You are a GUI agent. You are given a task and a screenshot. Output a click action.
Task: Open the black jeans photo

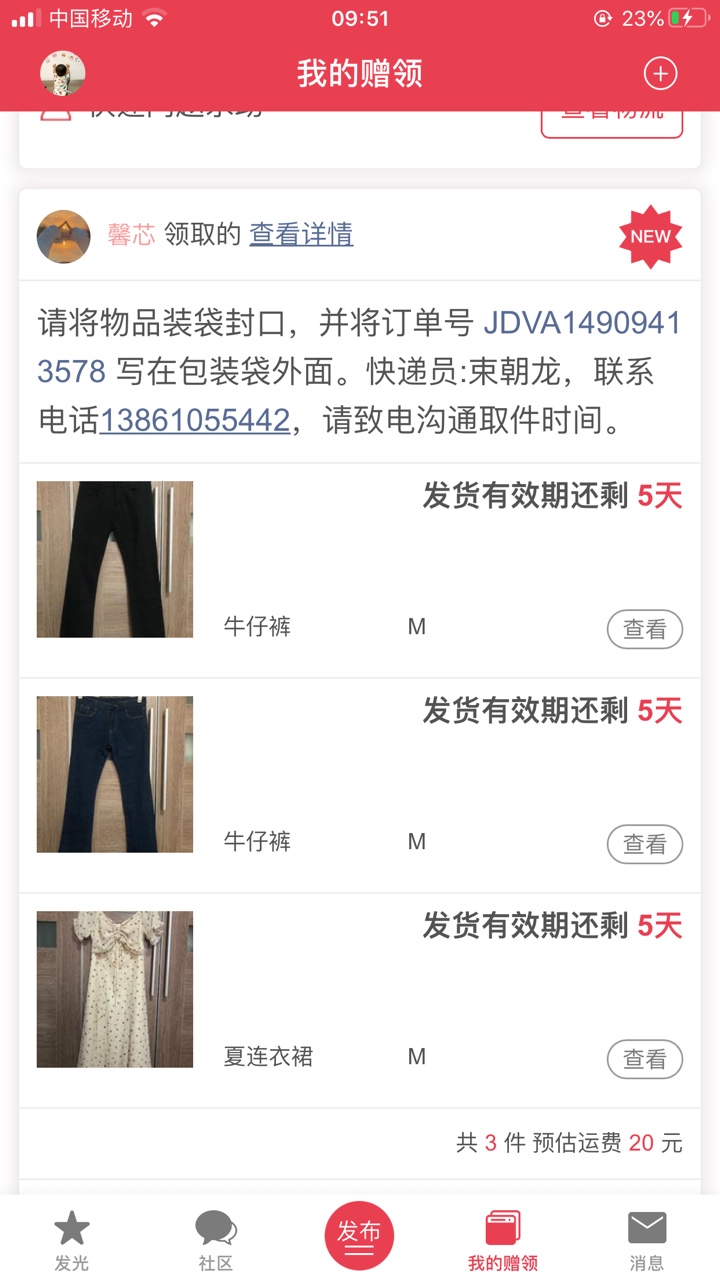tap(115, 559)
